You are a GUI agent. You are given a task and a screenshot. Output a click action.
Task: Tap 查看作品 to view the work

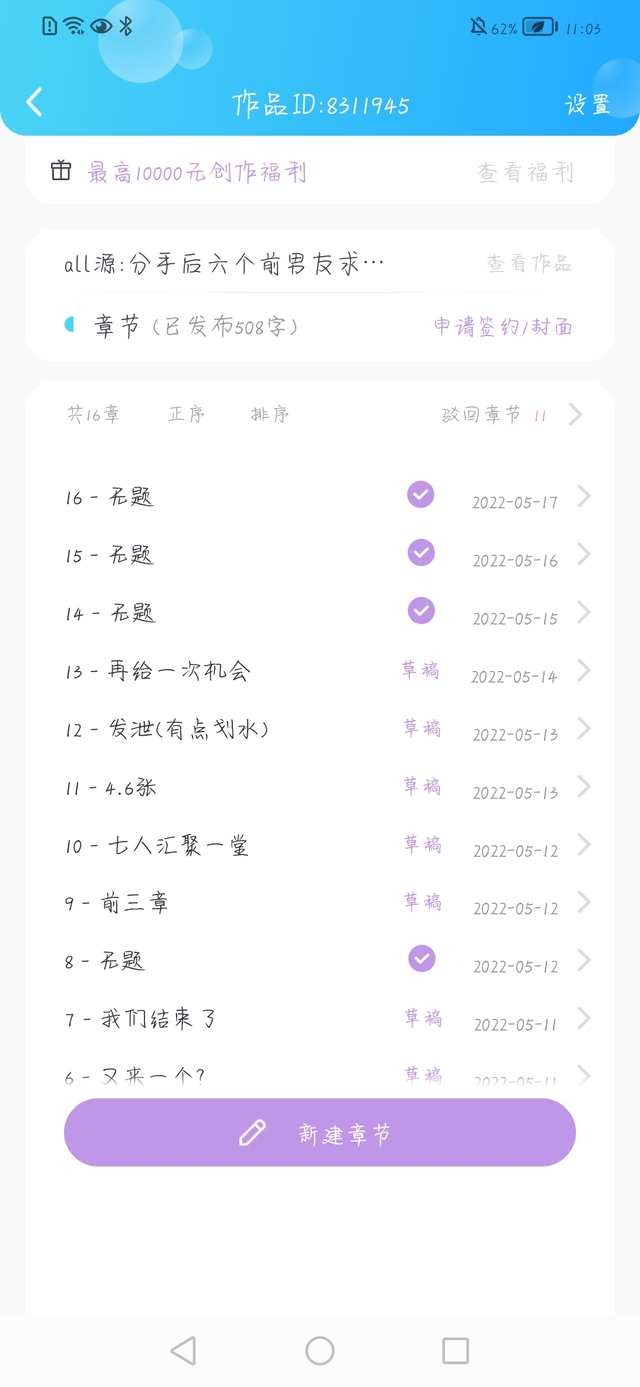click(x=529, y=264)
